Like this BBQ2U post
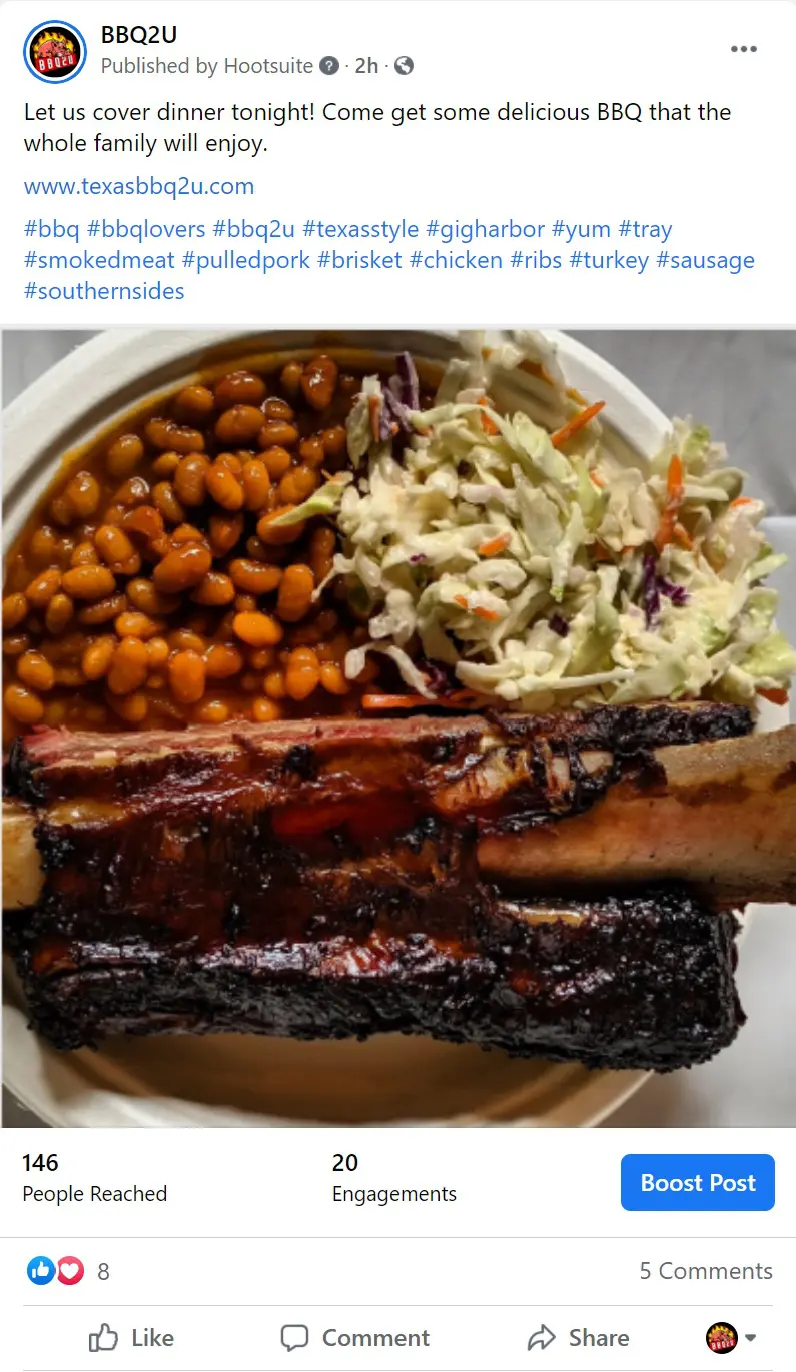Screen dimensions: 796x1372 pyautogui.click(x=131, y=1338)
